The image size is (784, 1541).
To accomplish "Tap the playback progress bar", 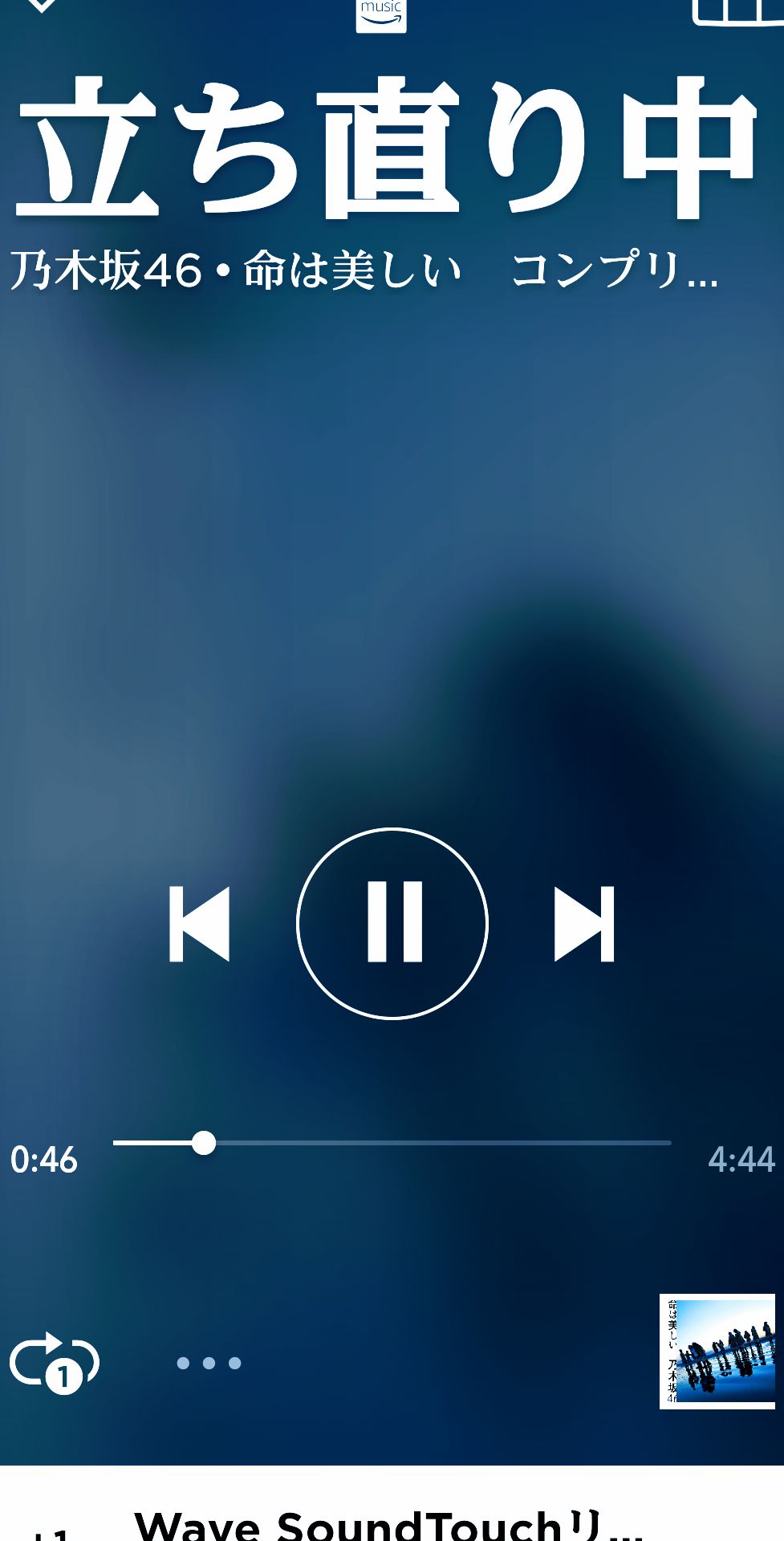I will click(392, 1142).
